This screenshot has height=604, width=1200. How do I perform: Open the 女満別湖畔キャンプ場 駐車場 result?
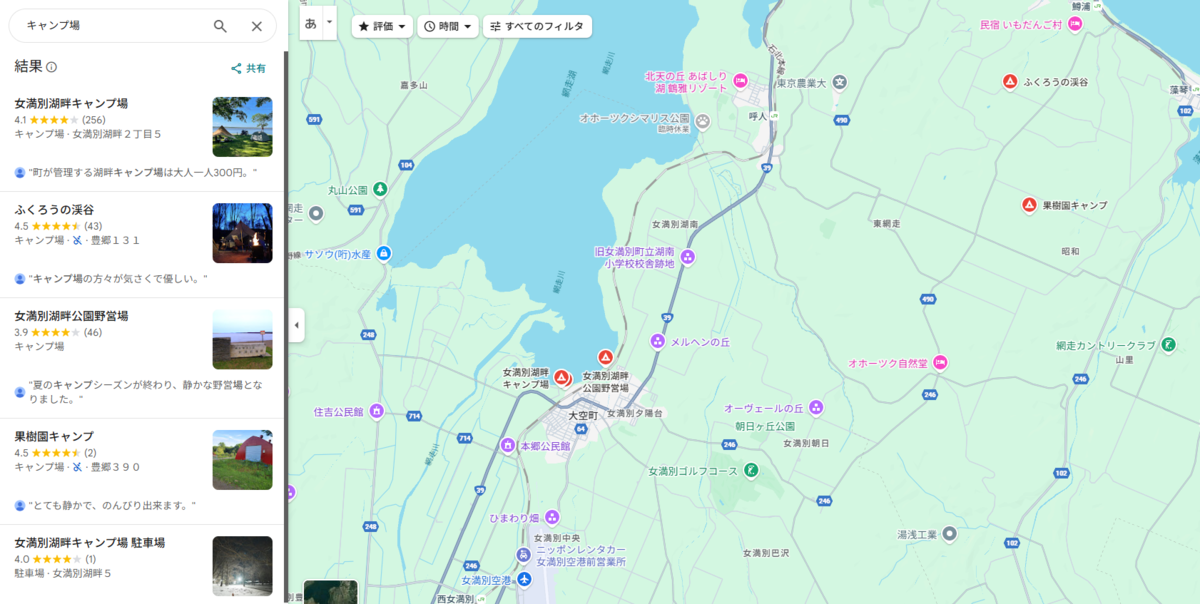coord(89,543)
